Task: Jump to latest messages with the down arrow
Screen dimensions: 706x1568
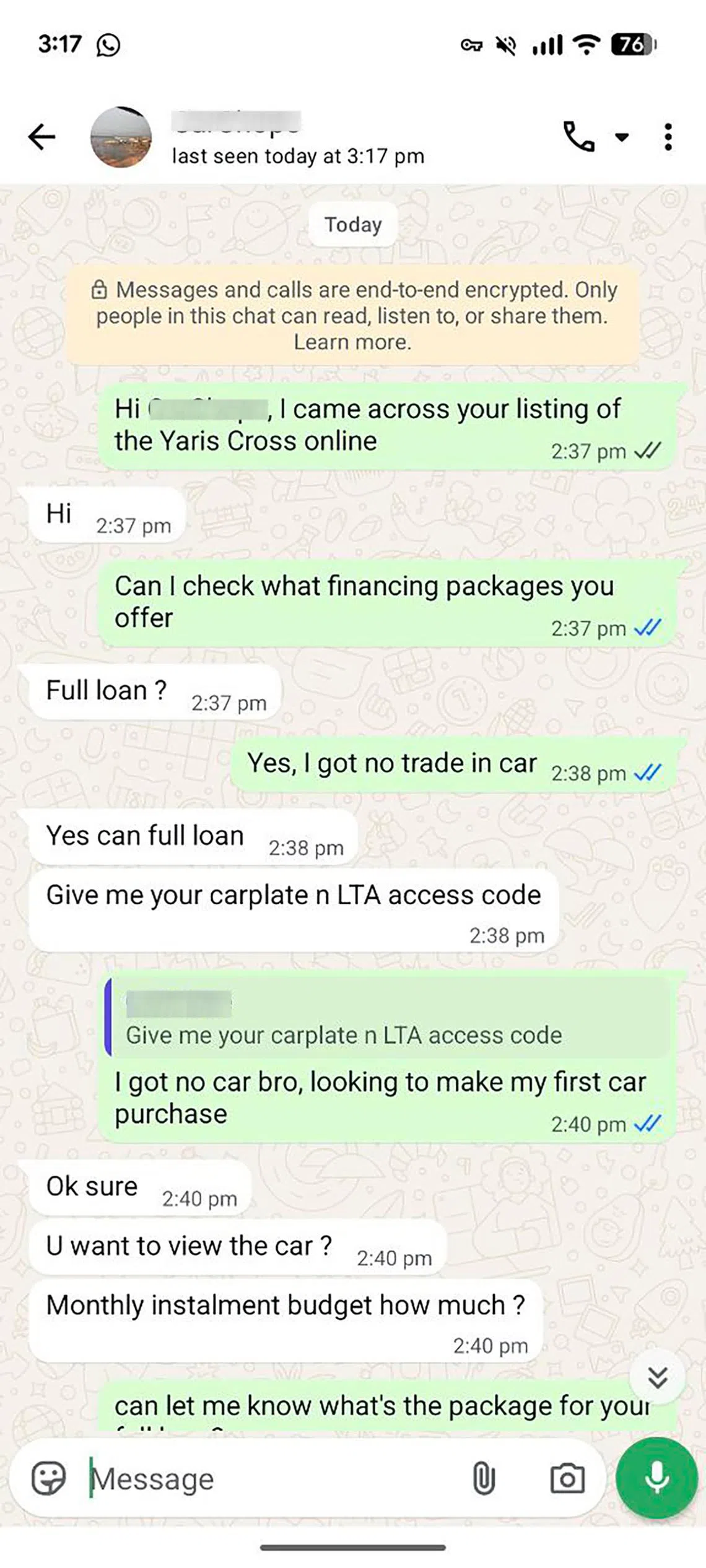Action: [657, 1377]
